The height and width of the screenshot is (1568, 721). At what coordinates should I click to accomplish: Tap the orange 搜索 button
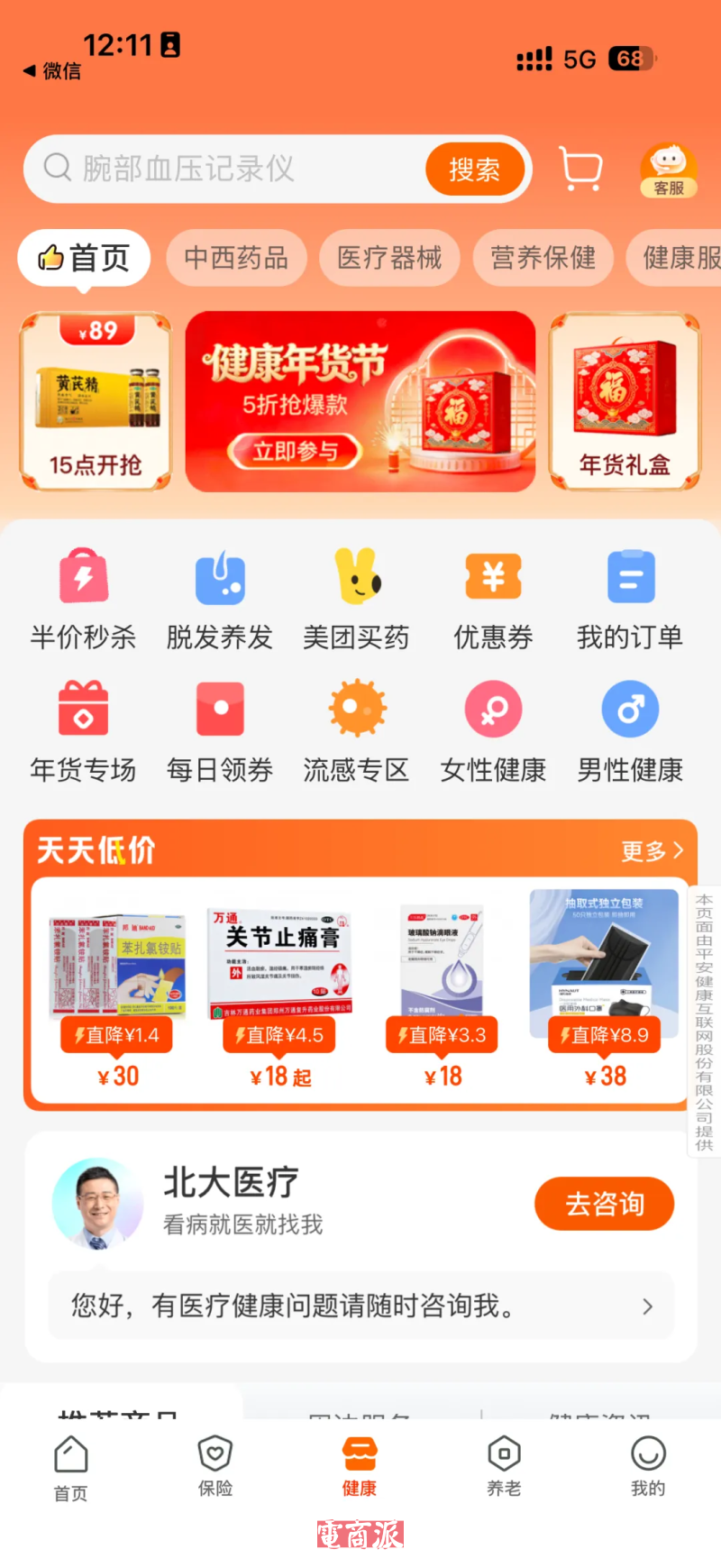[x=475, y=169]
